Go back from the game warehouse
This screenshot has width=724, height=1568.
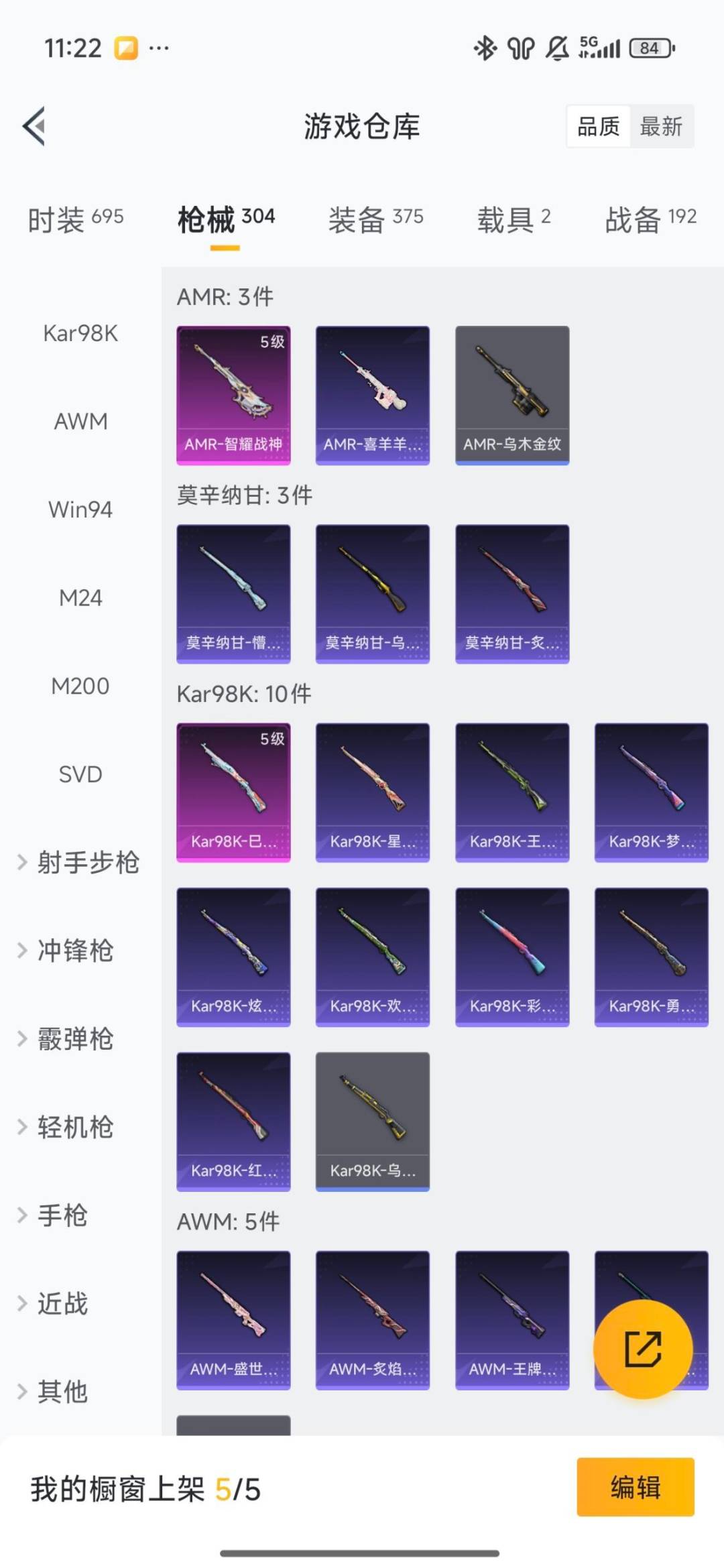pyautogui.click(x=35, y=126)
